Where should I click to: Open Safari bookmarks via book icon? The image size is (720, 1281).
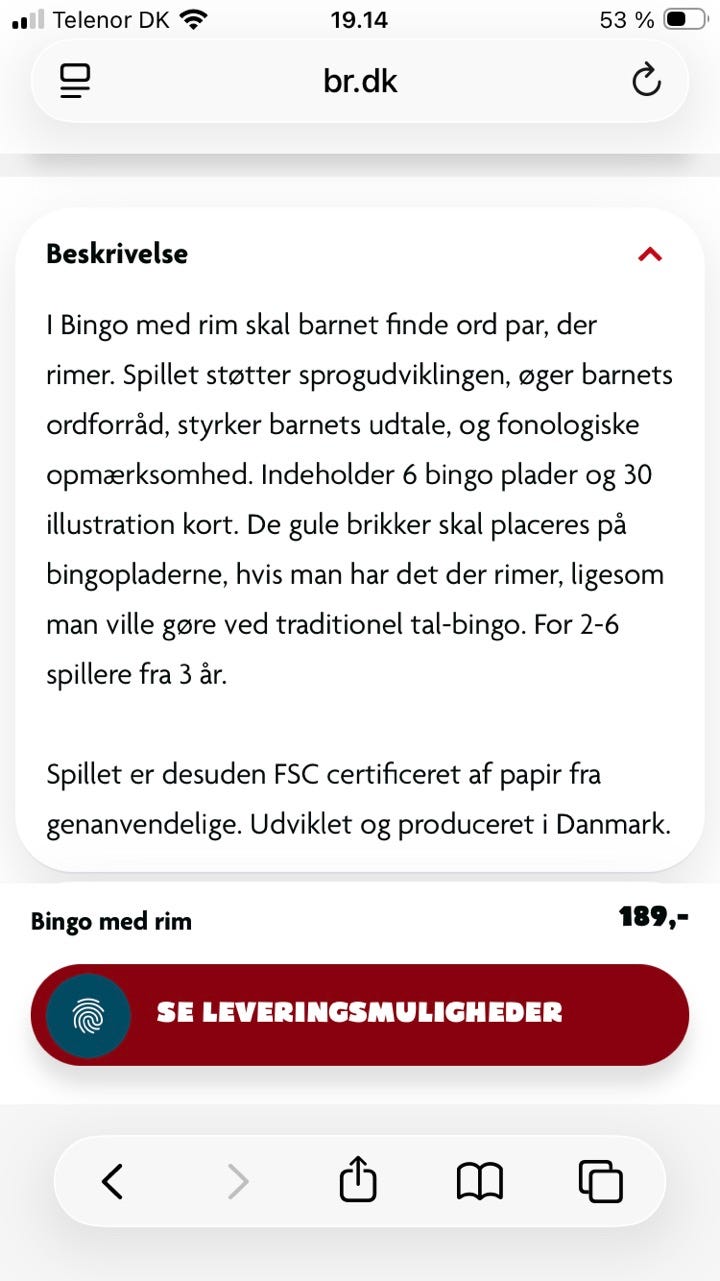(x=479, y=1181)
